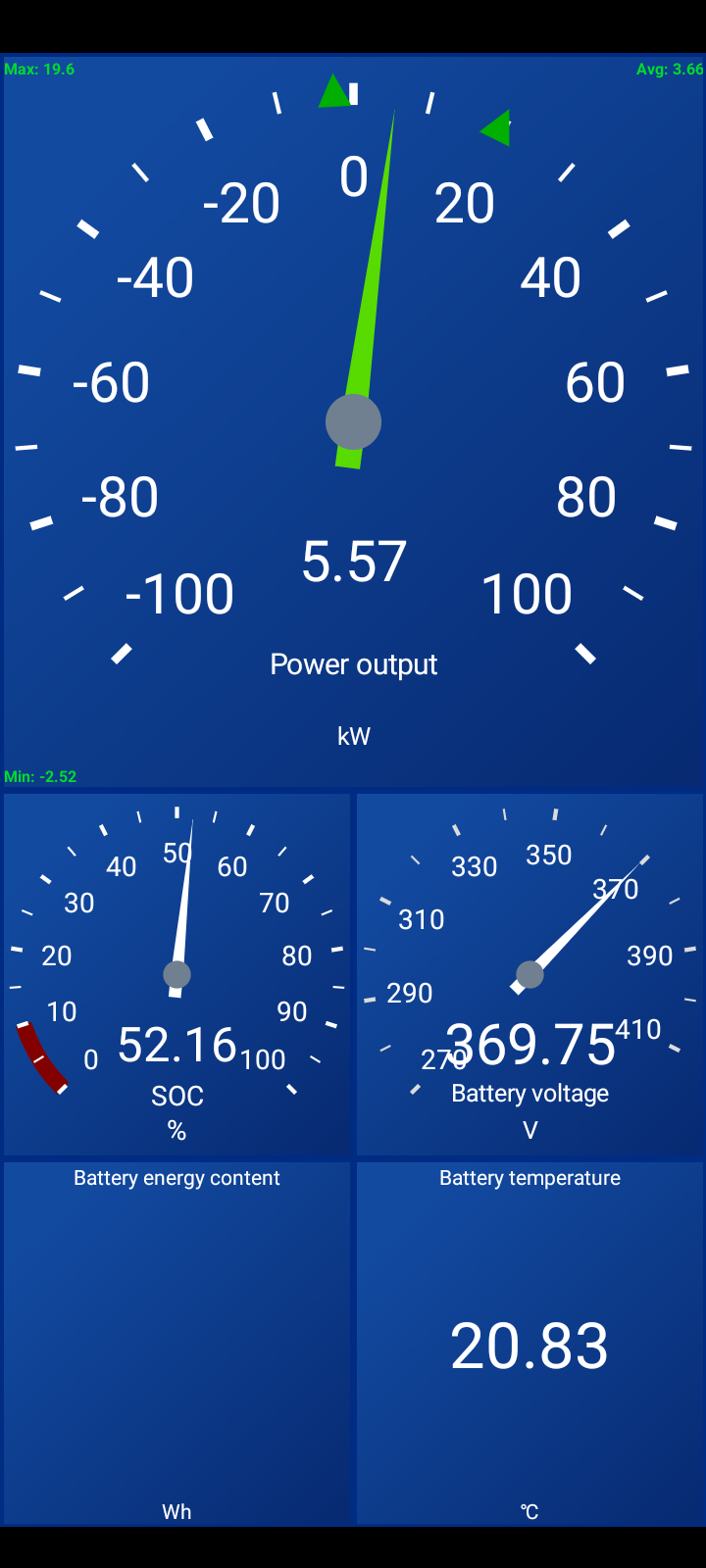Image resolution: width=706 pixels, height=1568 pixels.
Task: Open the Power output gauge
Action: [353, 421]
